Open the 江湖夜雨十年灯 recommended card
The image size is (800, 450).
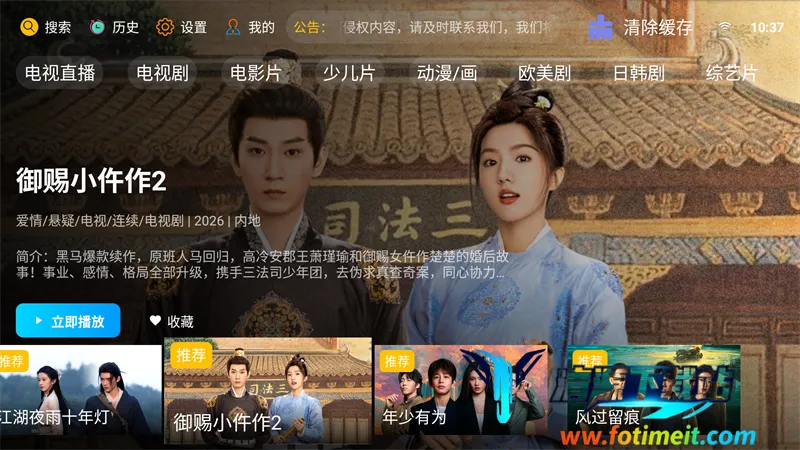coord(78,391)
